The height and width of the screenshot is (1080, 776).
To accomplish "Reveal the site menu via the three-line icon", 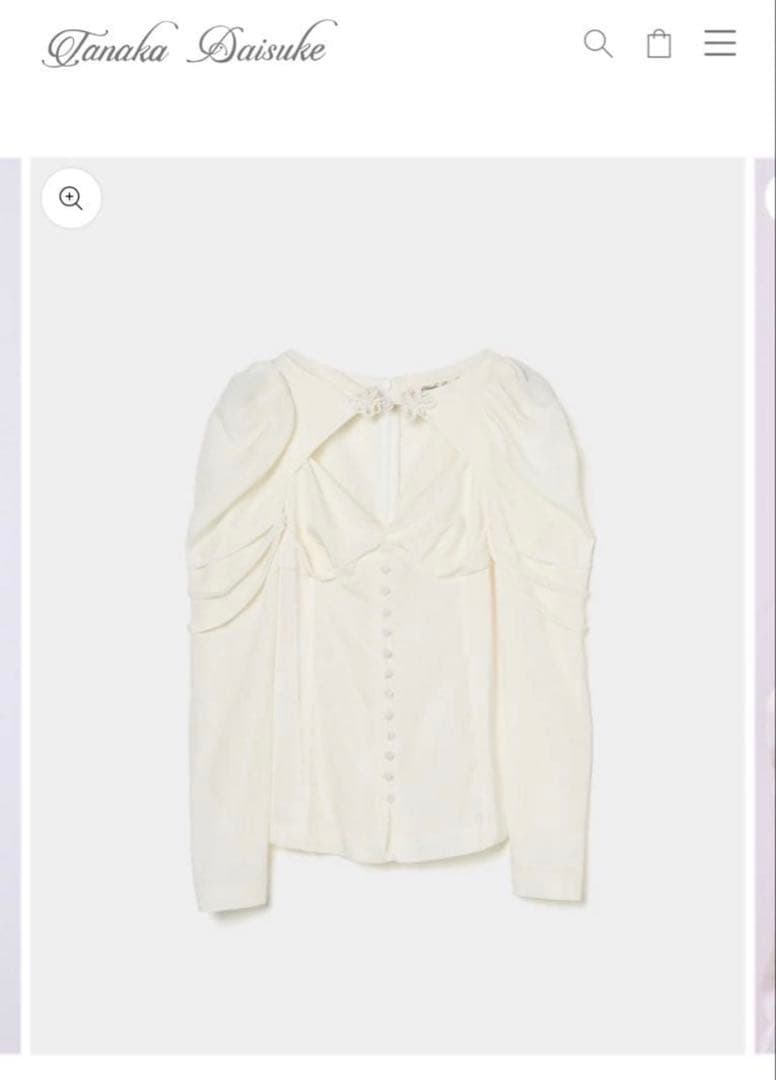I will (719, 44).
